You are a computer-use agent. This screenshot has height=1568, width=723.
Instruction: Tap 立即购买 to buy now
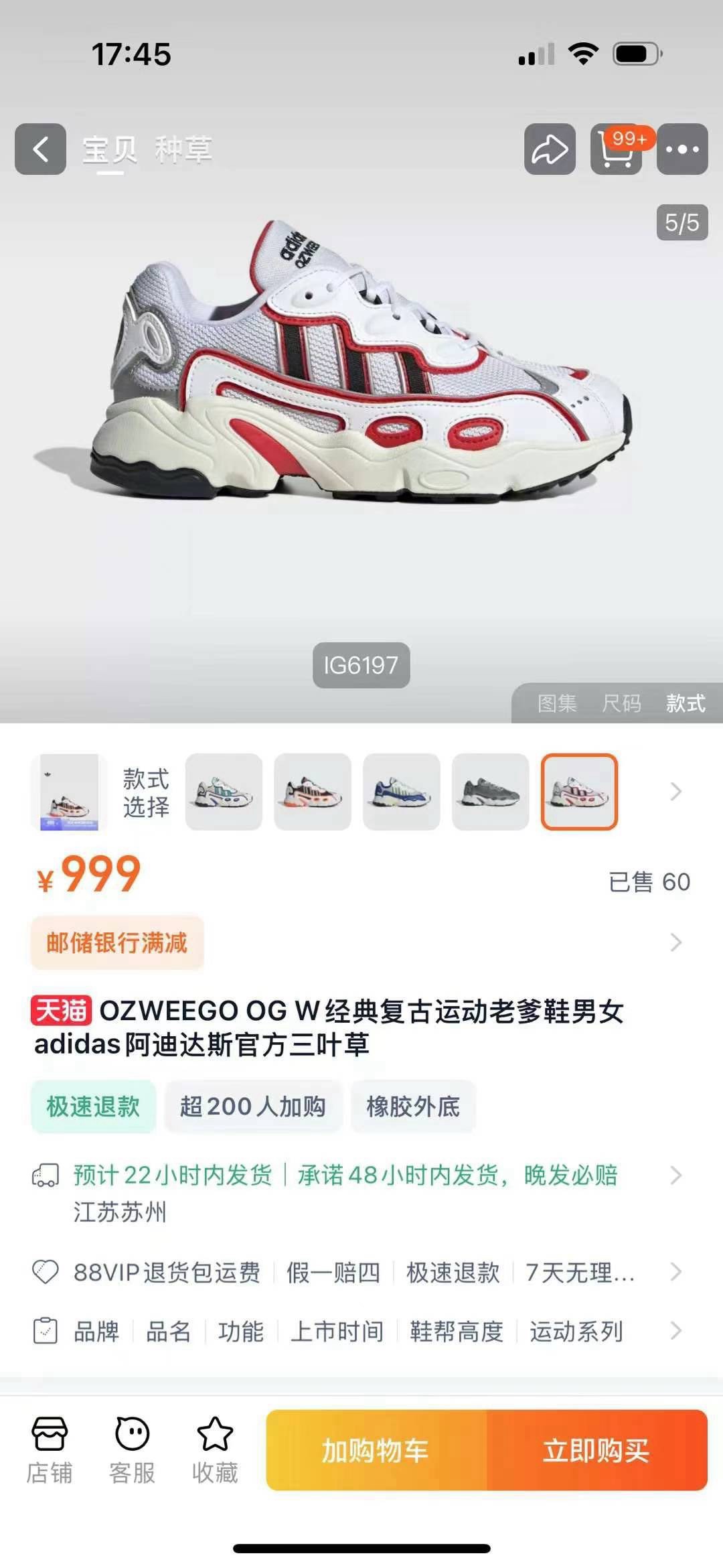596,1450
